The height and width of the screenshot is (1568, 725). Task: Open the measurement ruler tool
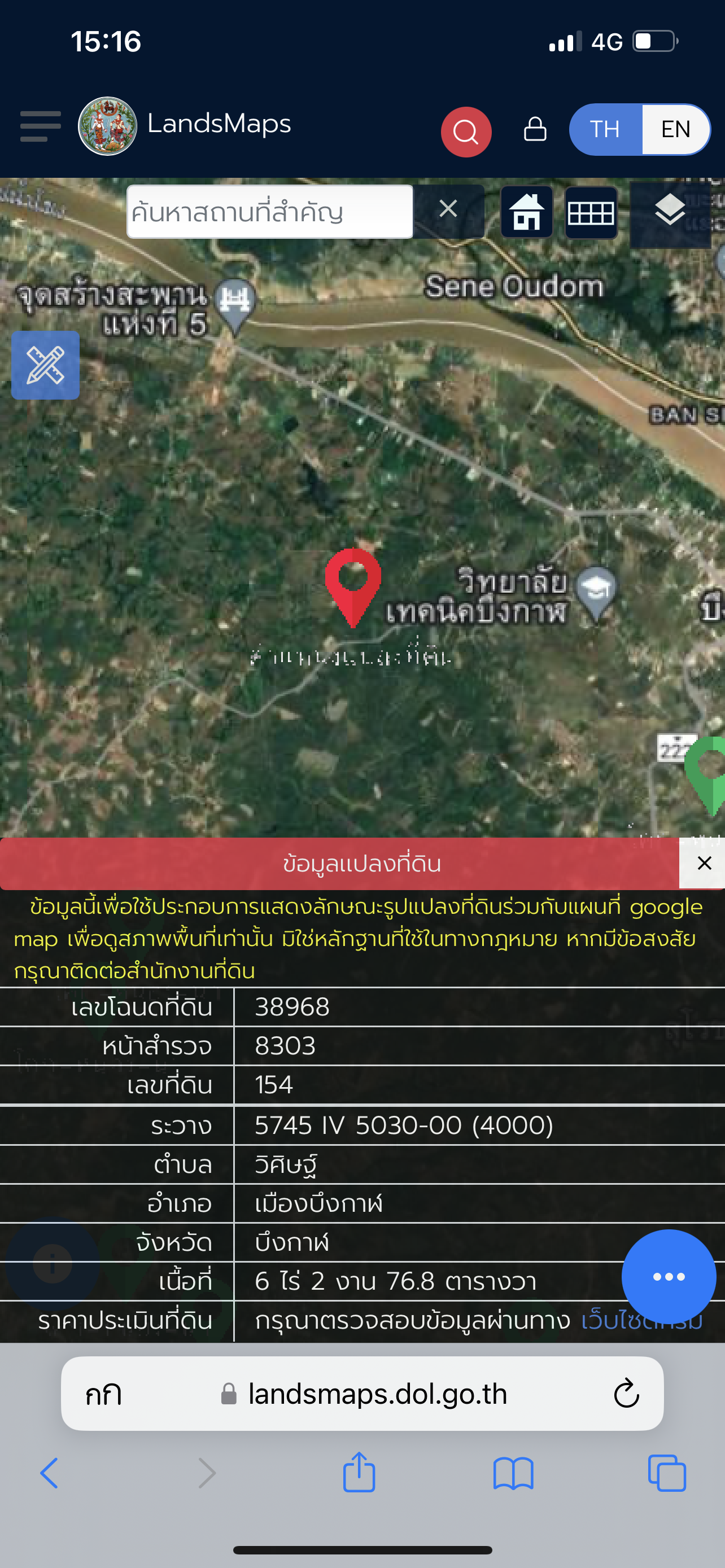46,365
